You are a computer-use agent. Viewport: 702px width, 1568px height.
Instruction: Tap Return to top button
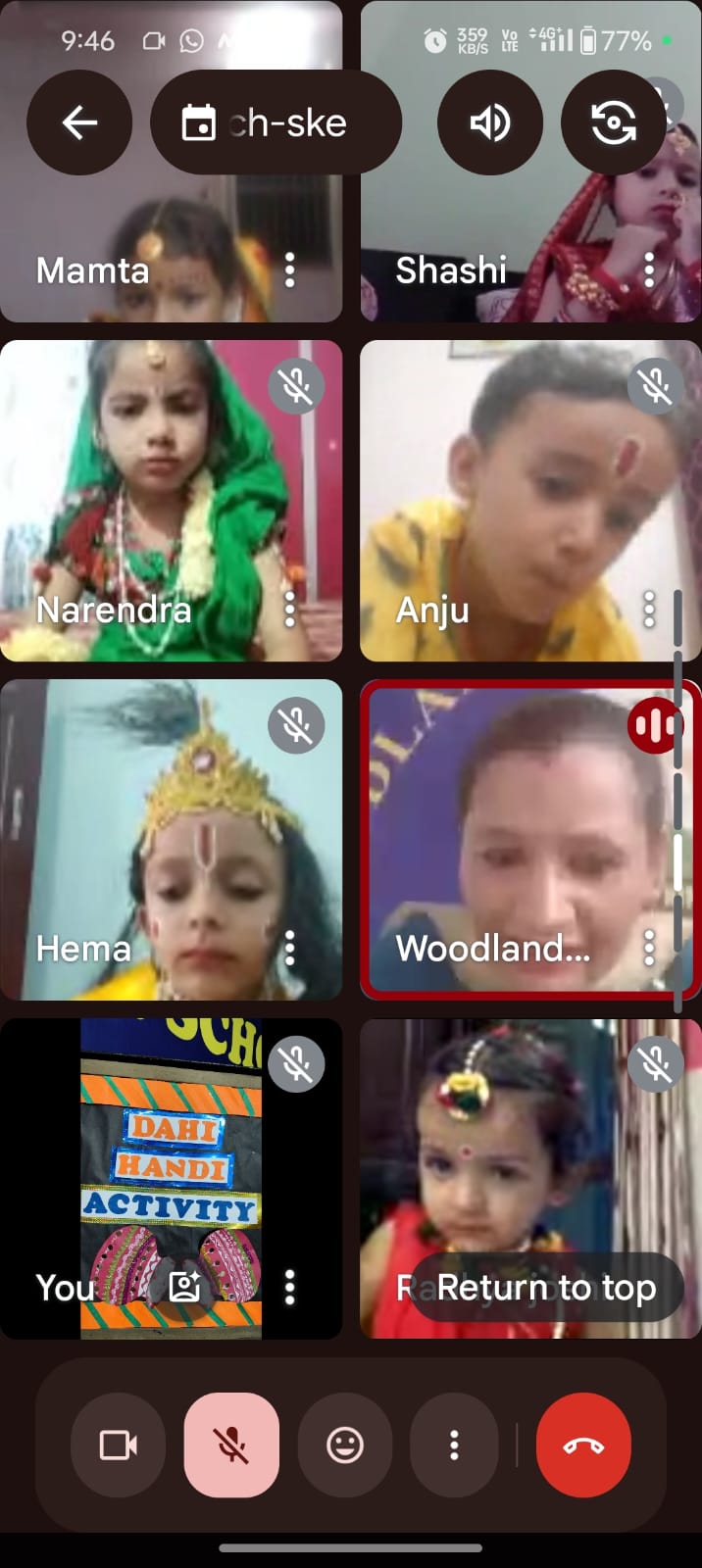tap(545, 1287)
